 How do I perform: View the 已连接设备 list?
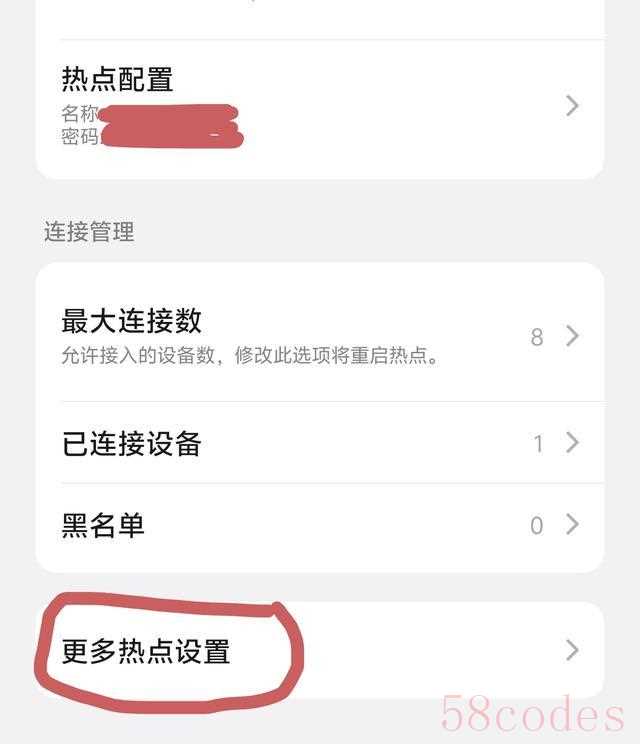point(320,443)
